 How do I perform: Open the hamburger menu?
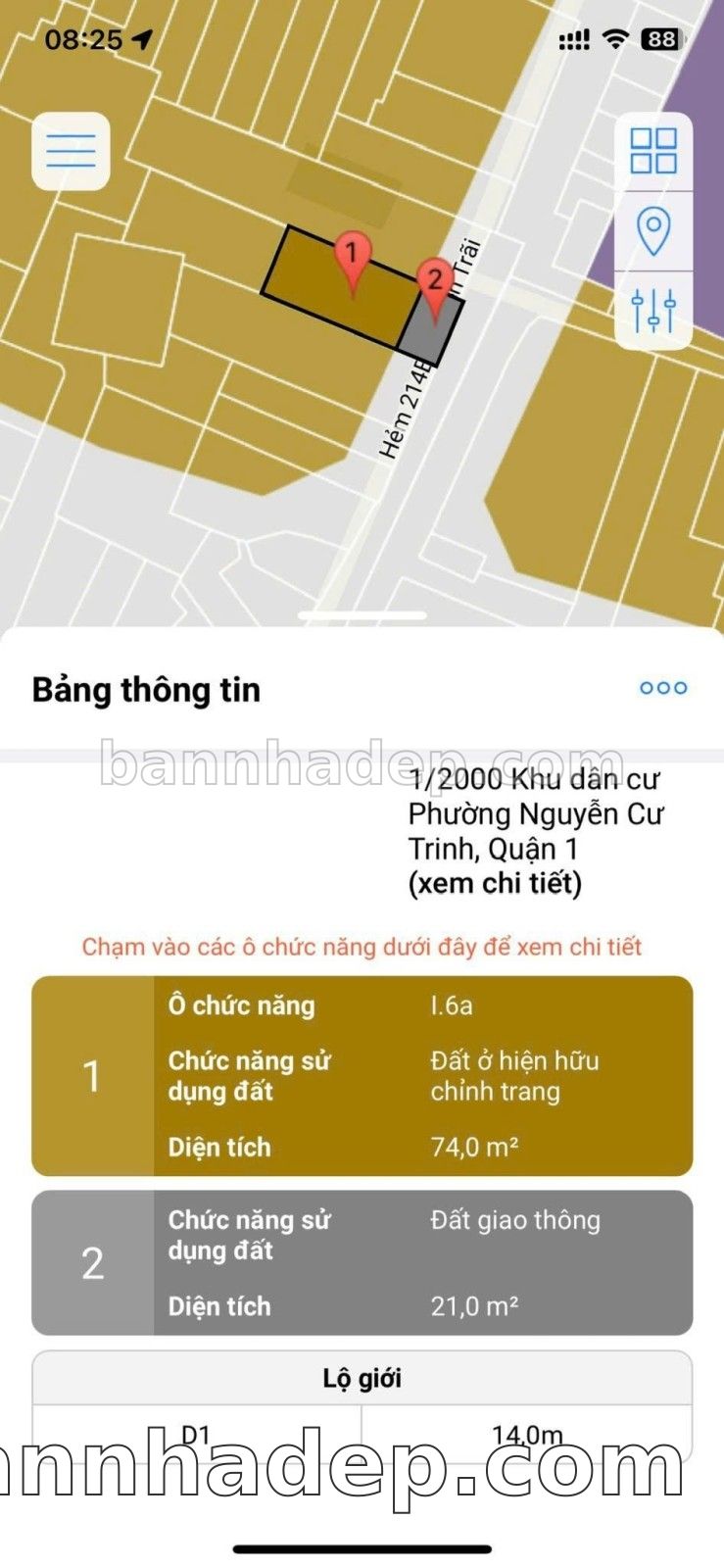coord(71,152)
